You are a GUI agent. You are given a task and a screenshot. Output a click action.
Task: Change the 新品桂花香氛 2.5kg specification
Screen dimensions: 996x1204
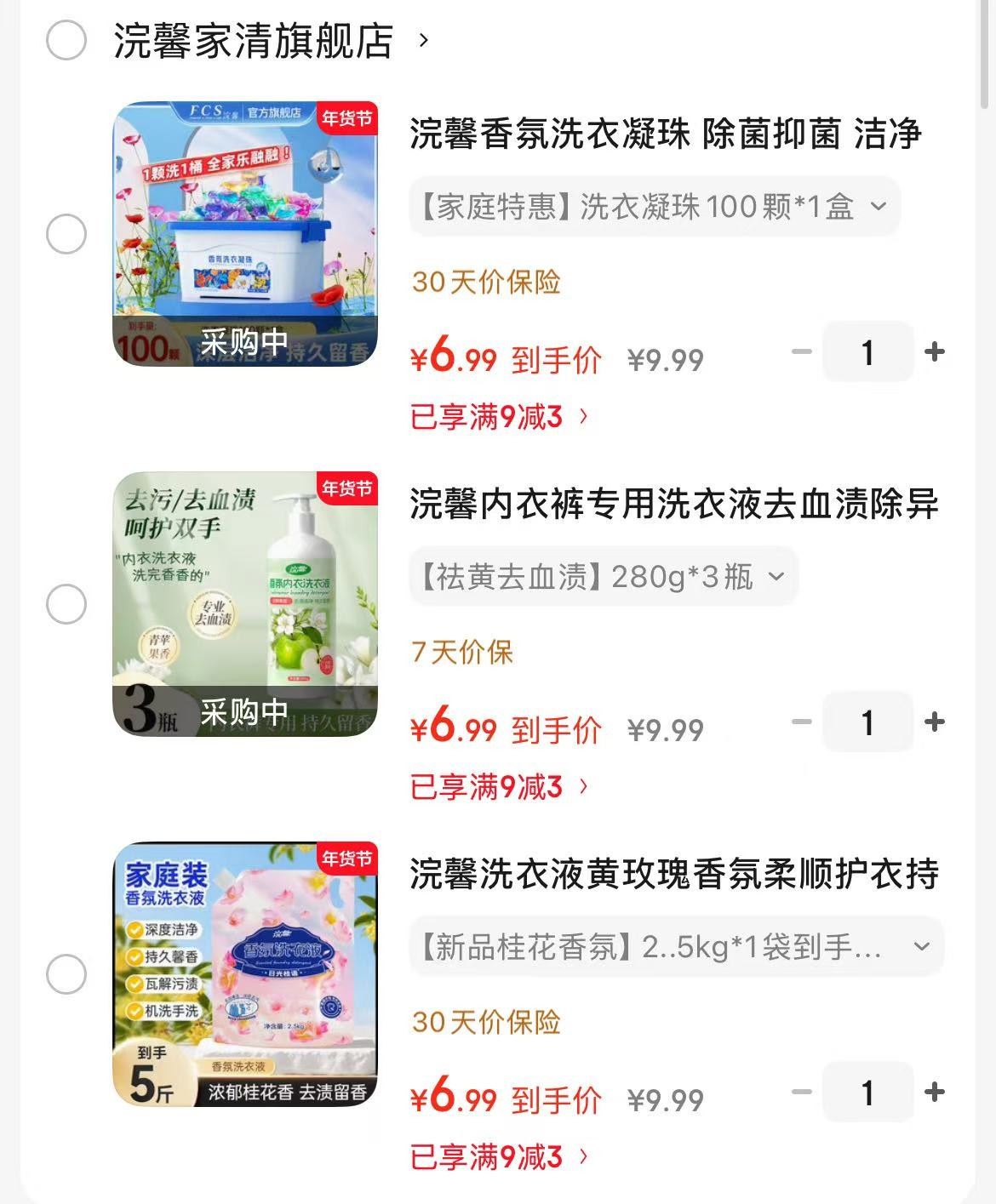tap(676, 946)
